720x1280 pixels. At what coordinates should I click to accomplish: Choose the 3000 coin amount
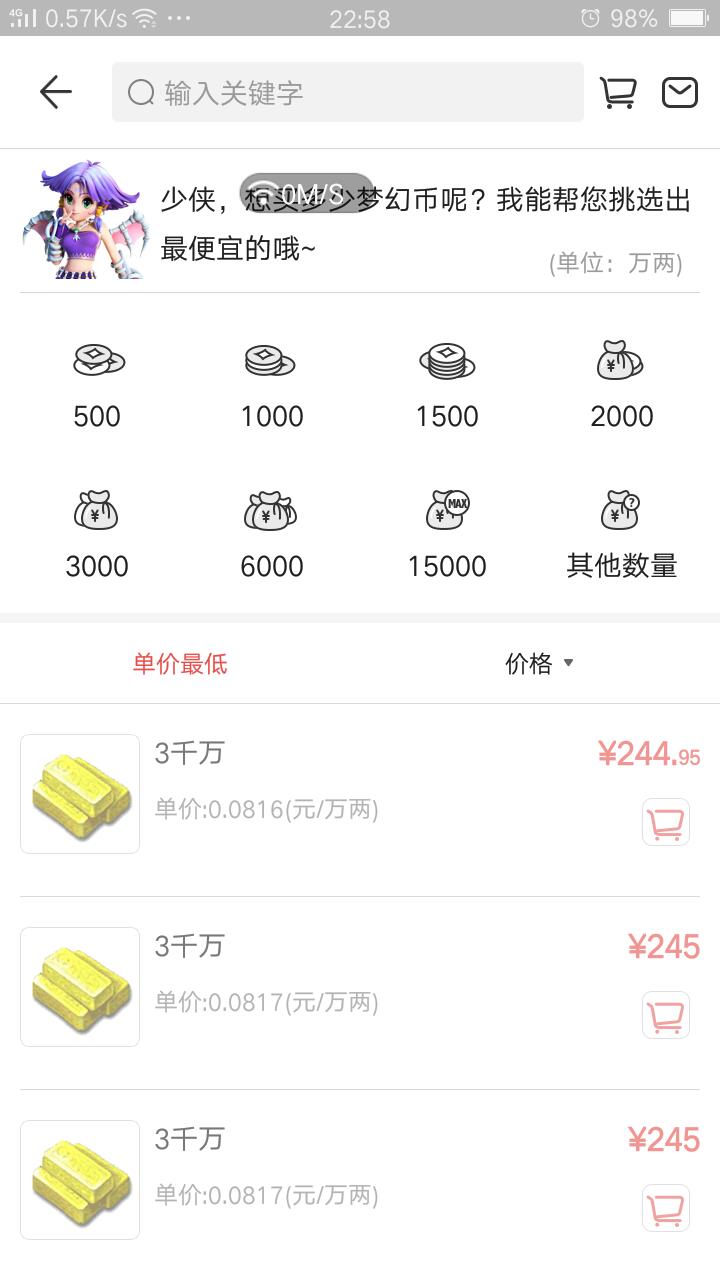97,535
